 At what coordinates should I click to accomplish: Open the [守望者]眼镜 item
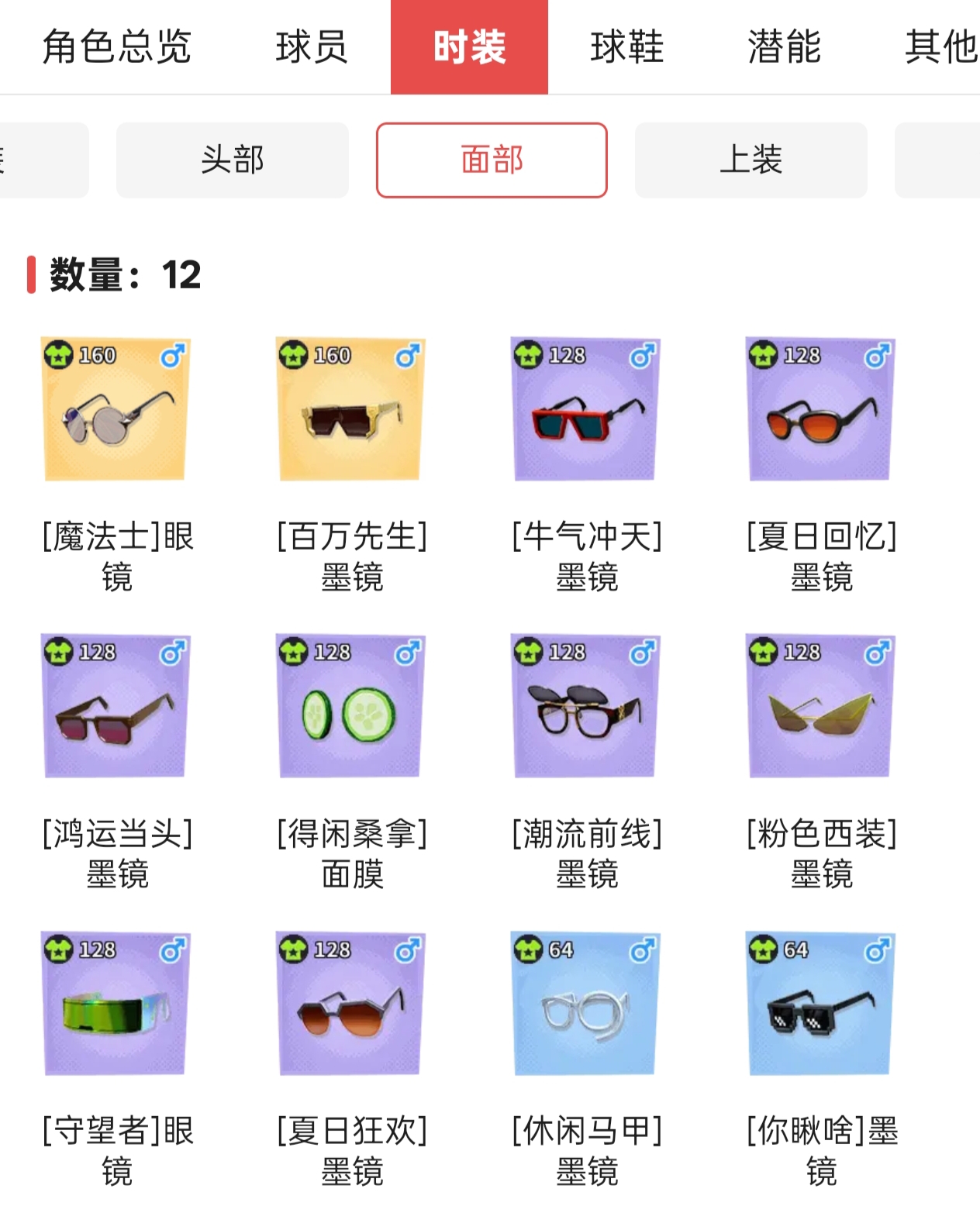click(116, 1004)
